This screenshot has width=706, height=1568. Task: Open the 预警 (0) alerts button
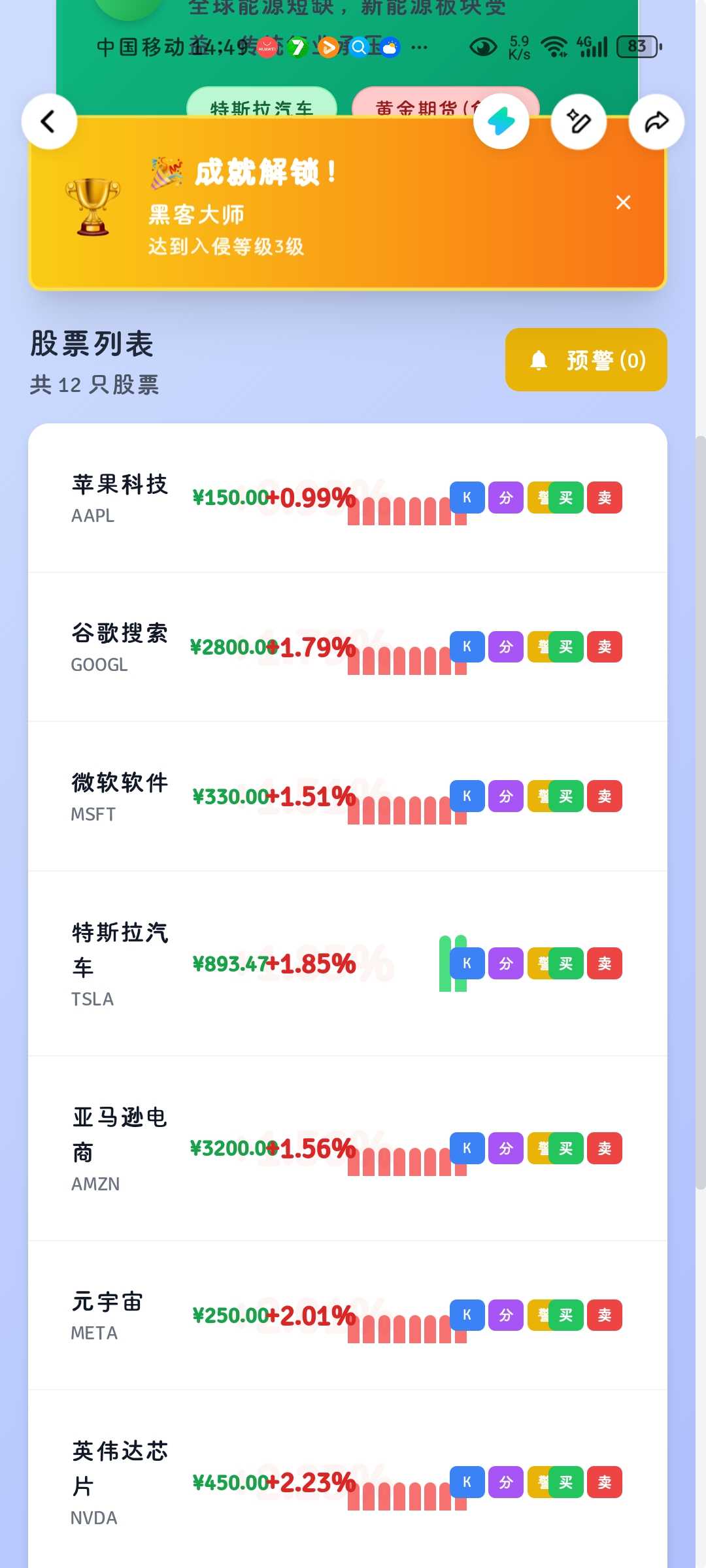click(x=586, y=360)
